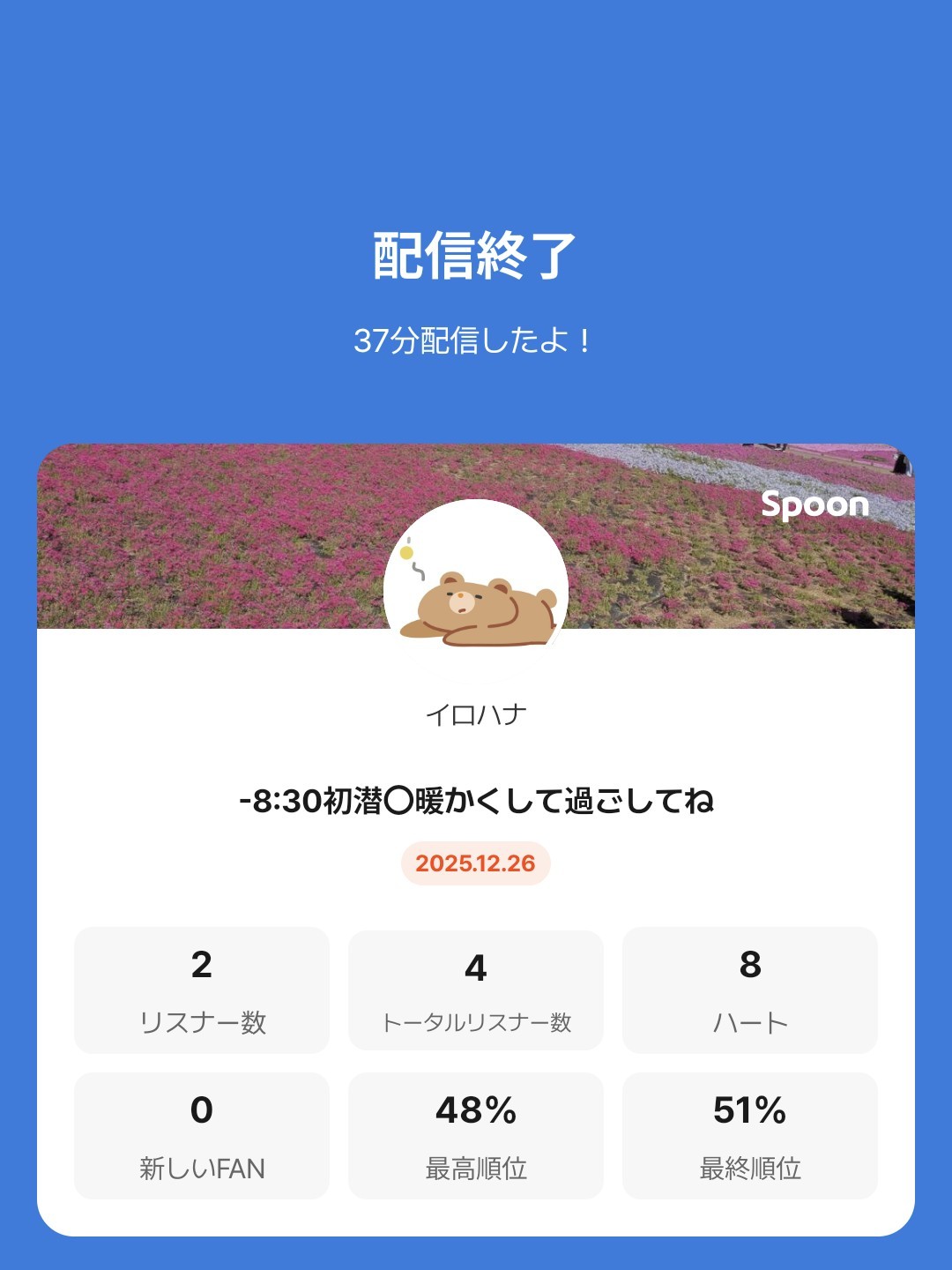Expand the 48% rank details
The height and width of the screenshot is (1270, 952).
[x=476, y=1114]
